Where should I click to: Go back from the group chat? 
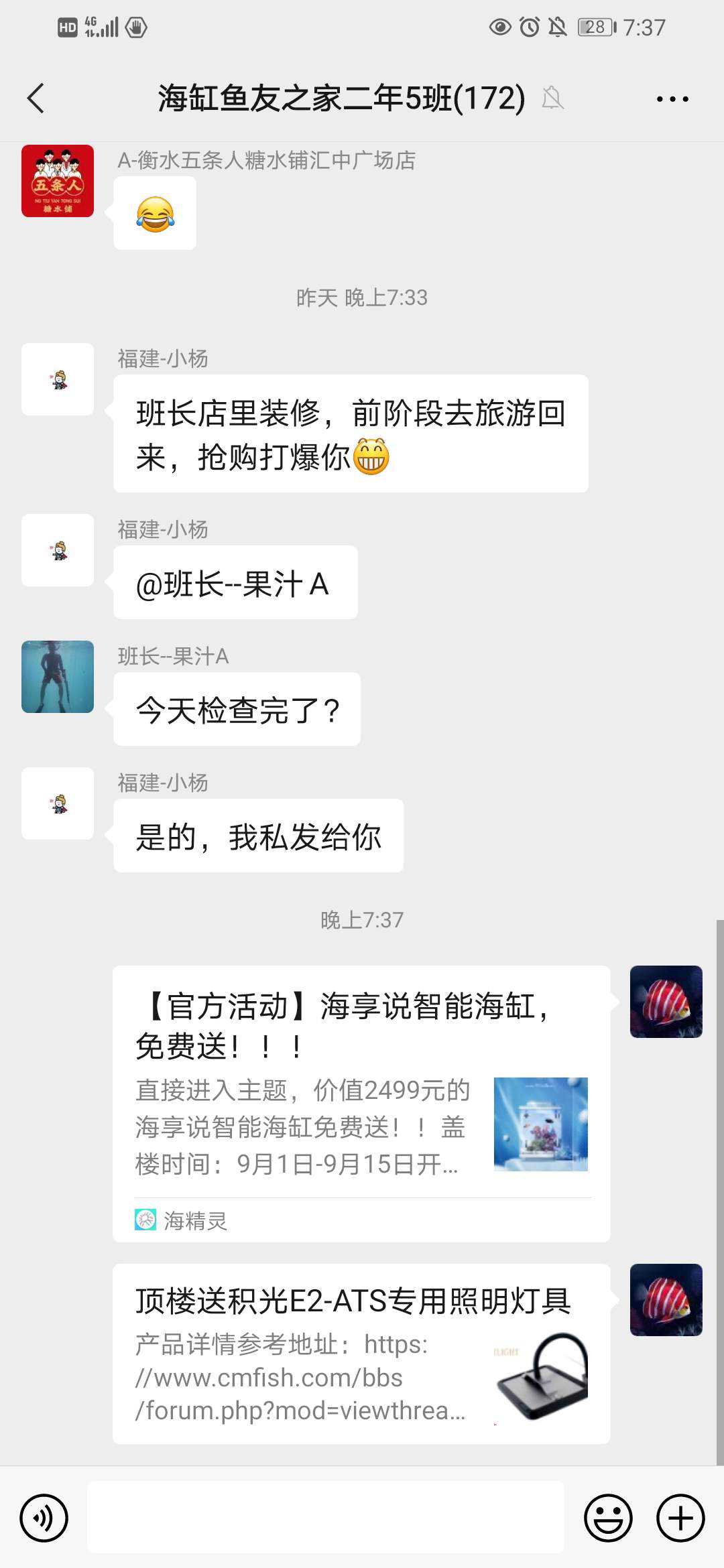point(36,99)
